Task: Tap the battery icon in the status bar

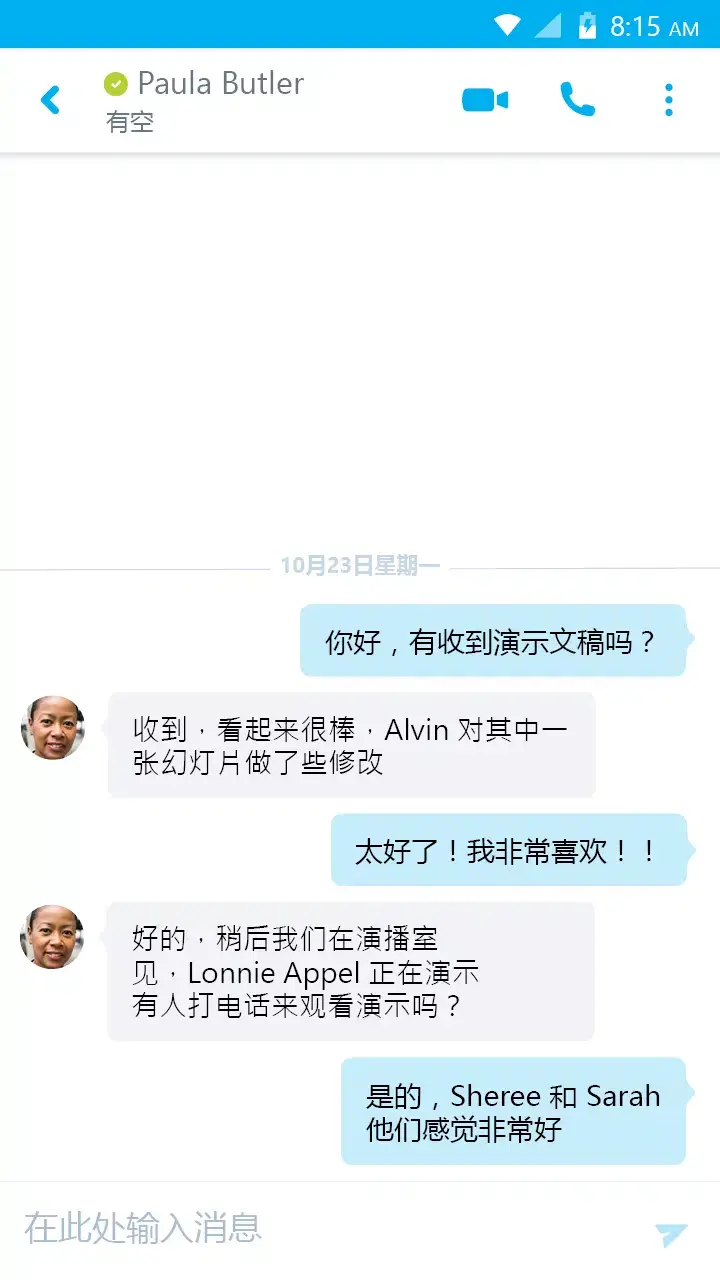Action: [585, 26]
